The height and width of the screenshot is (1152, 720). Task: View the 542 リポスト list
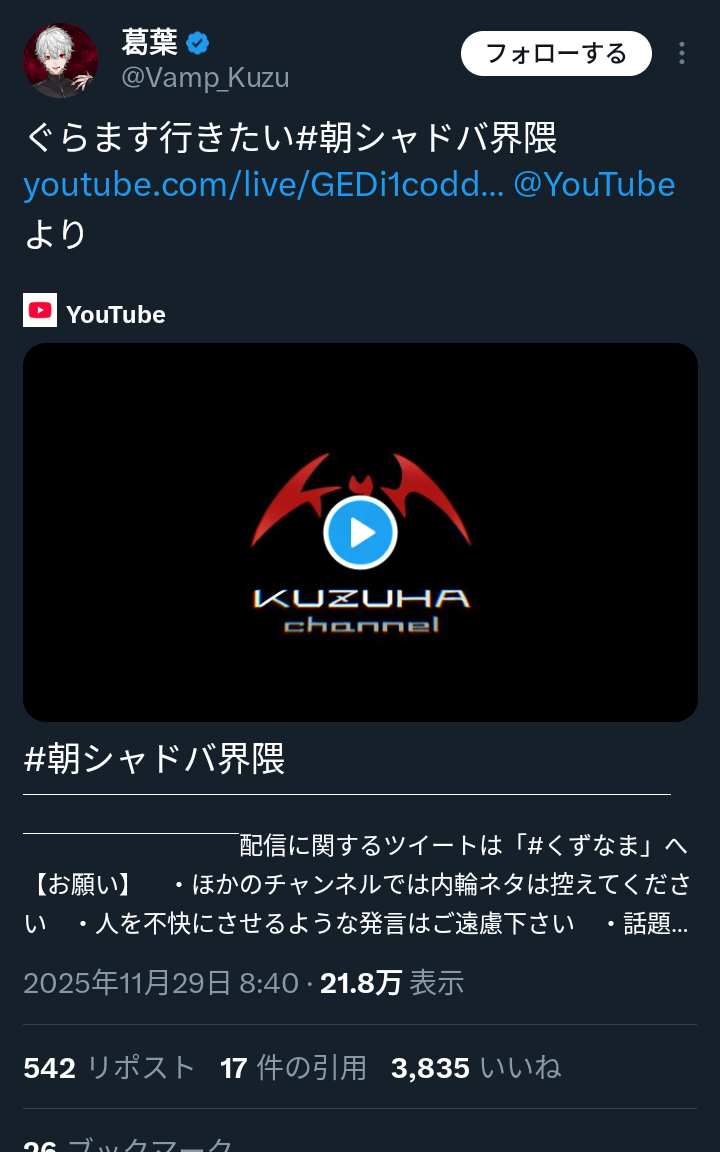(109, 1068)
